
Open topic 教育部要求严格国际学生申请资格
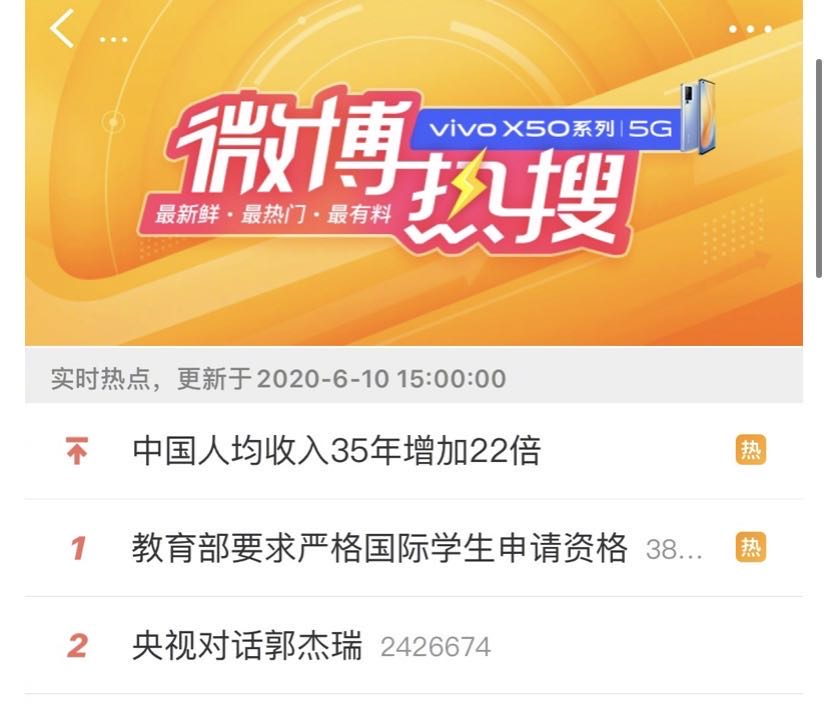pyautogui.click(x=380, y=548)
